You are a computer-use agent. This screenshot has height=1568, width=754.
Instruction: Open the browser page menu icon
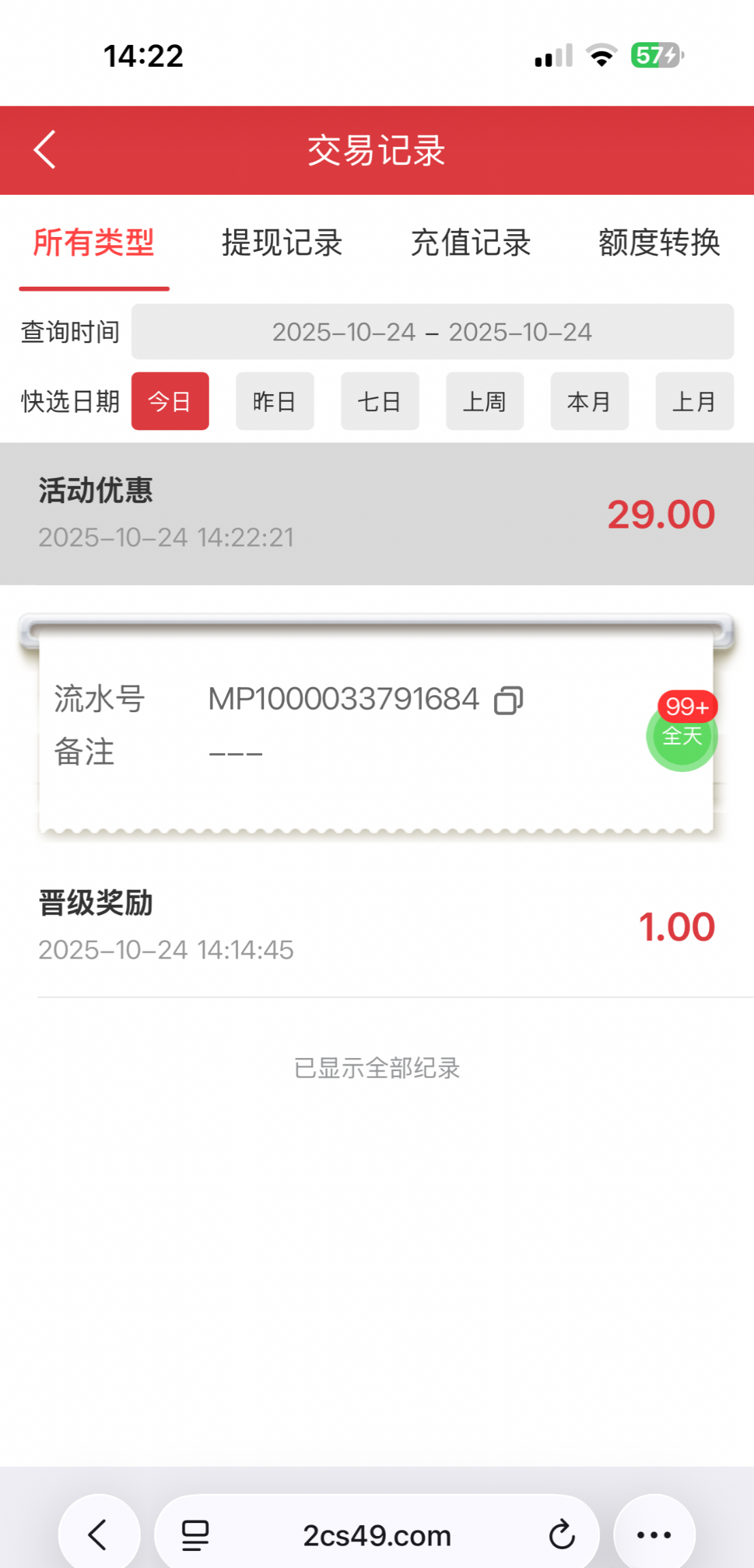pyautogui.click(x=195, y=1535)
